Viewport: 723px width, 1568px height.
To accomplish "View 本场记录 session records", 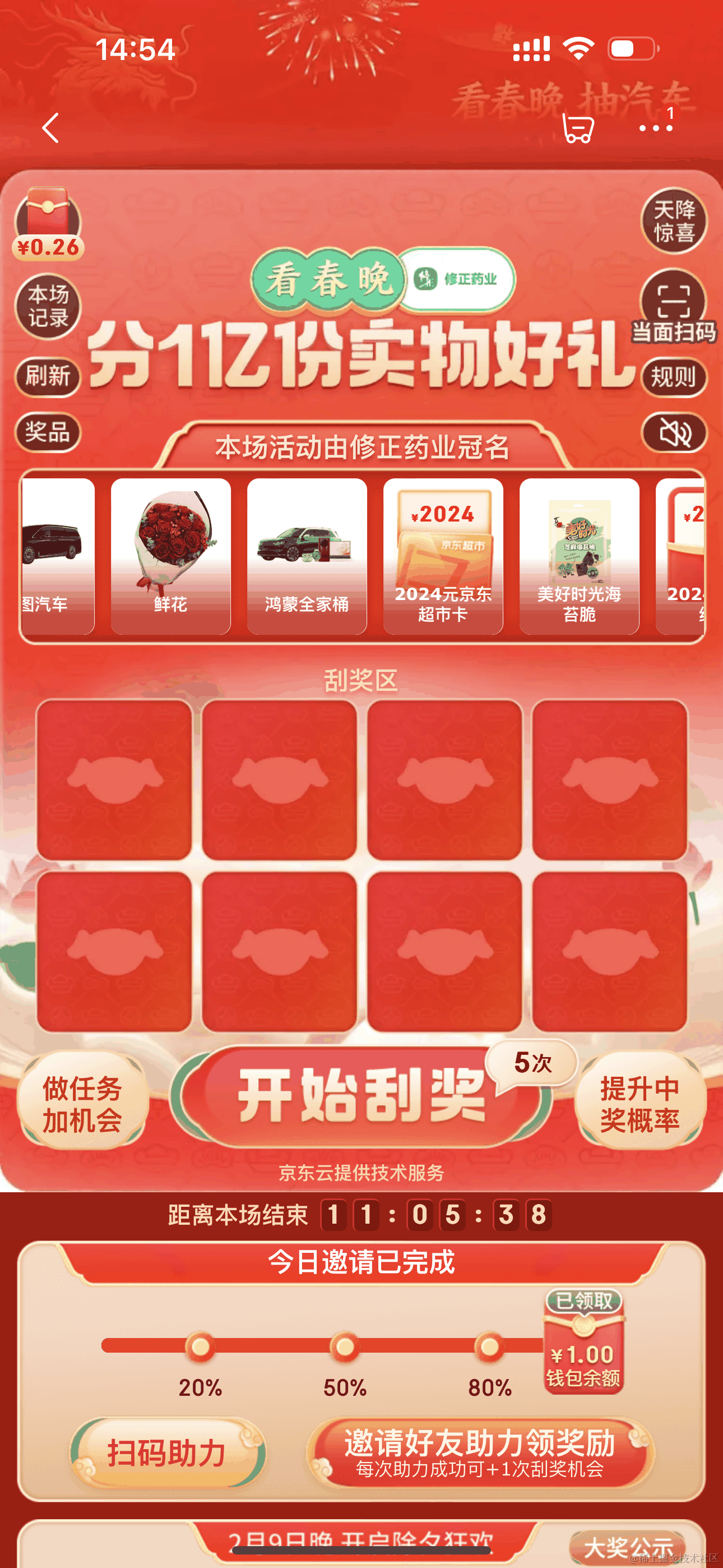I will coord(48,306).
